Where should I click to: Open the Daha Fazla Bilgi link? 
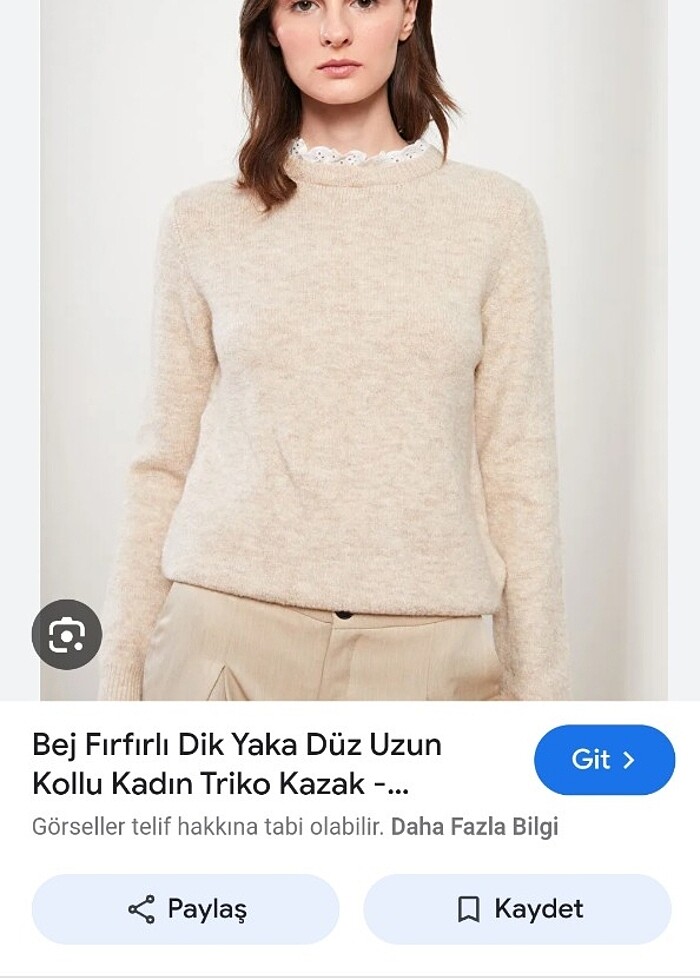(474, 827)
